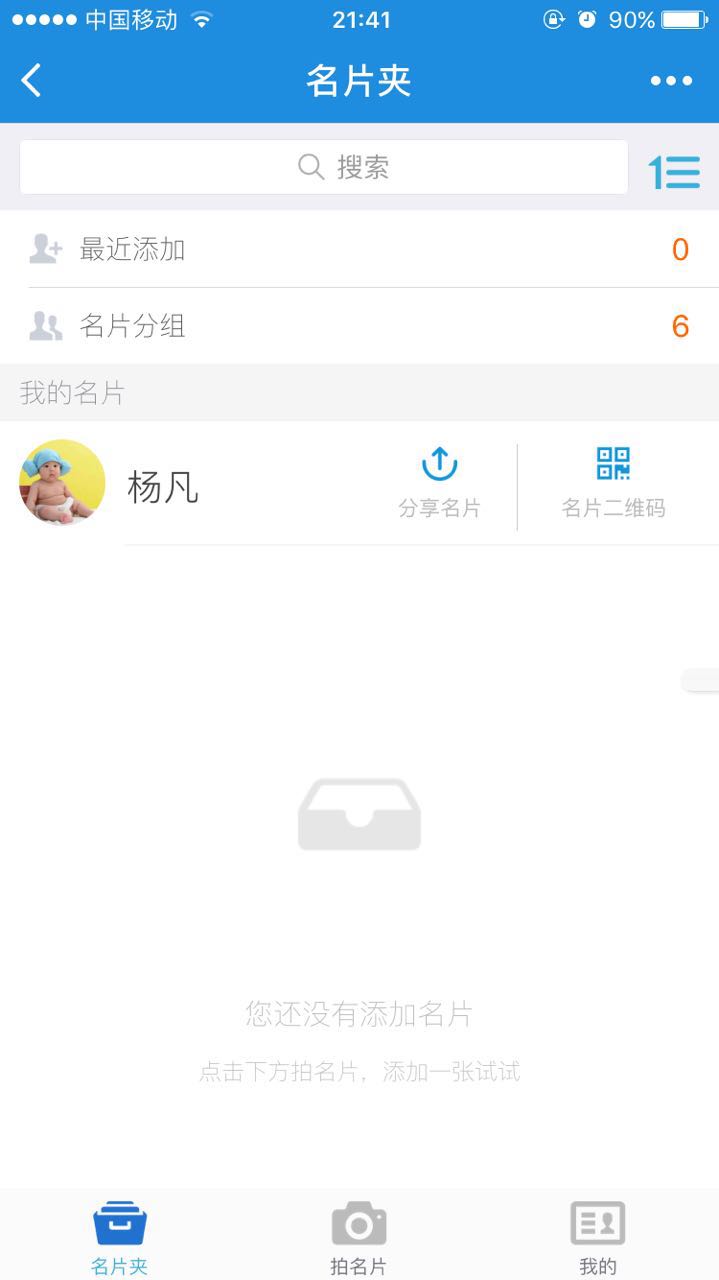Viewport: 719px width, 1280px height.
Task: Go back using the header arrow
Action: tap(32, 80)
